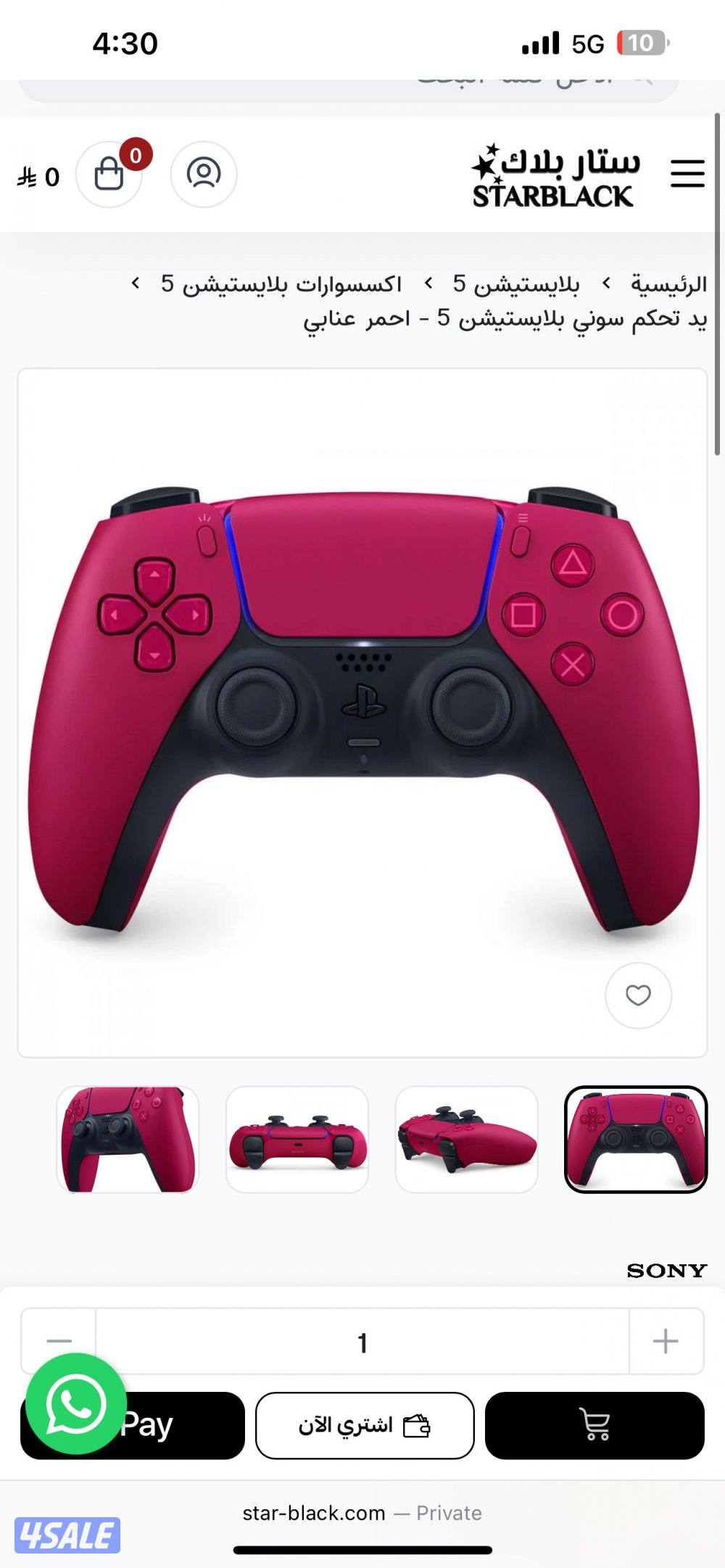This screenshot has height=1568, width=725.
Task: Tap اشتري الآن buy now button
Action: coord(365,1425)
